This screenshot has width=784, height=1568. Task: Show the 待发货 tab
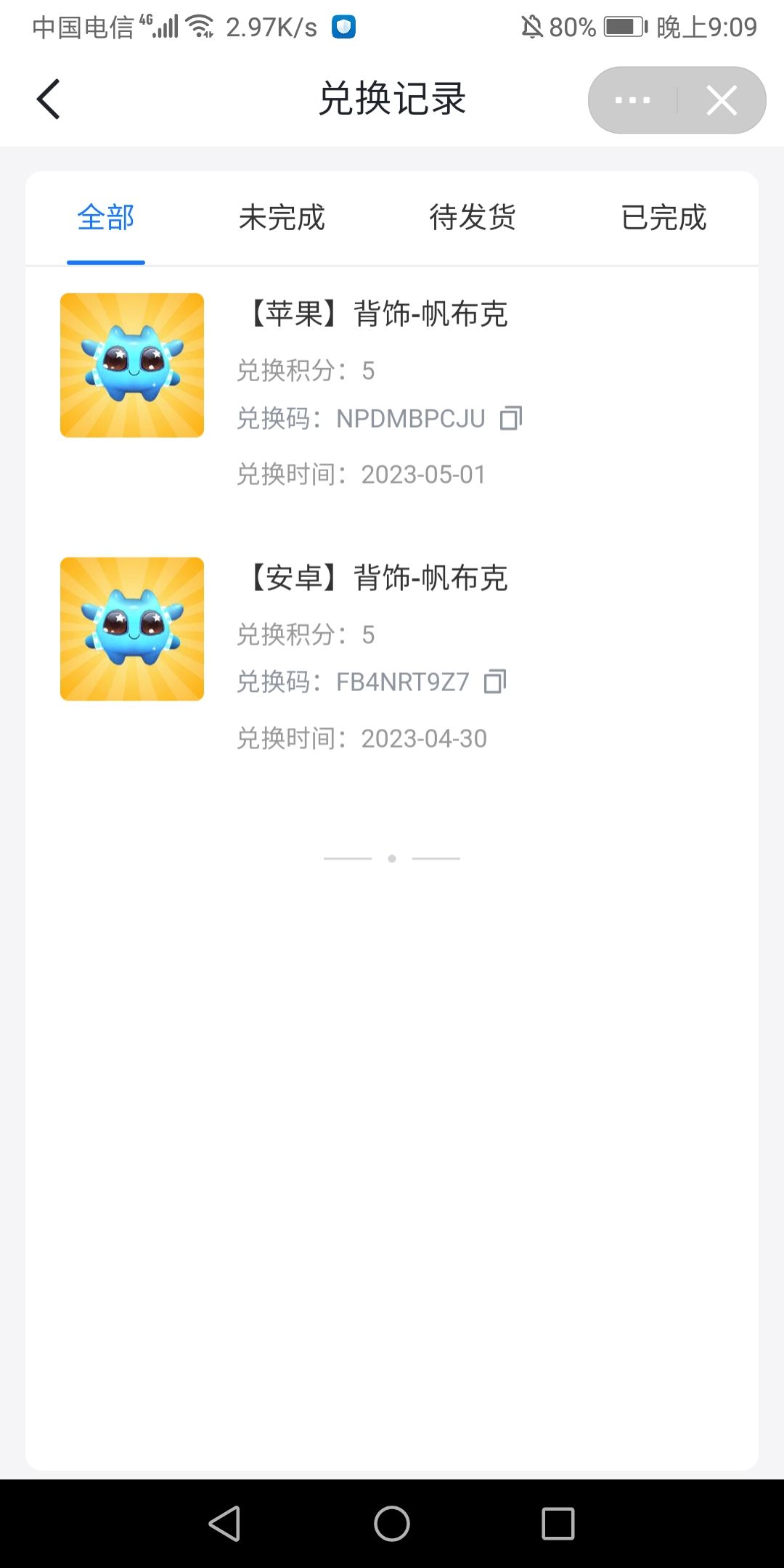click(473, 218)
